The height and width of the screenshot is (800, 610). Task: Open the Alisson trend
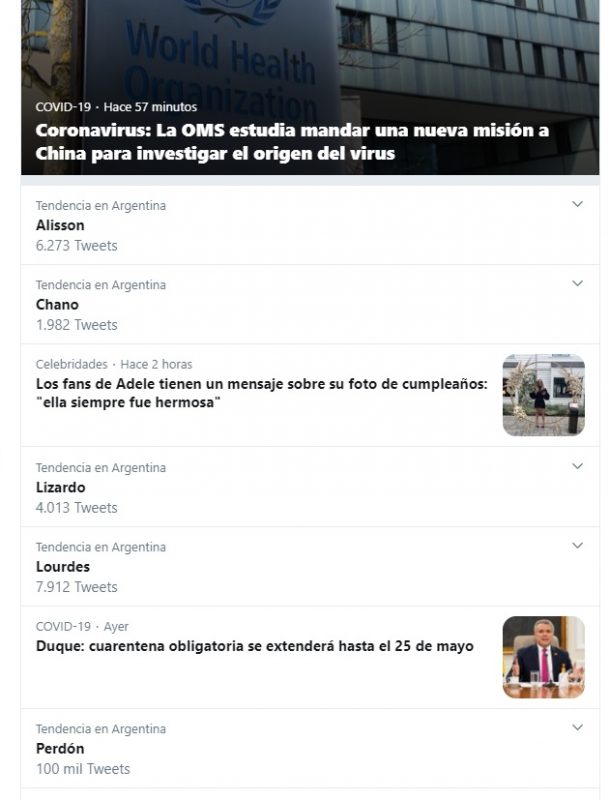point(60,225)
